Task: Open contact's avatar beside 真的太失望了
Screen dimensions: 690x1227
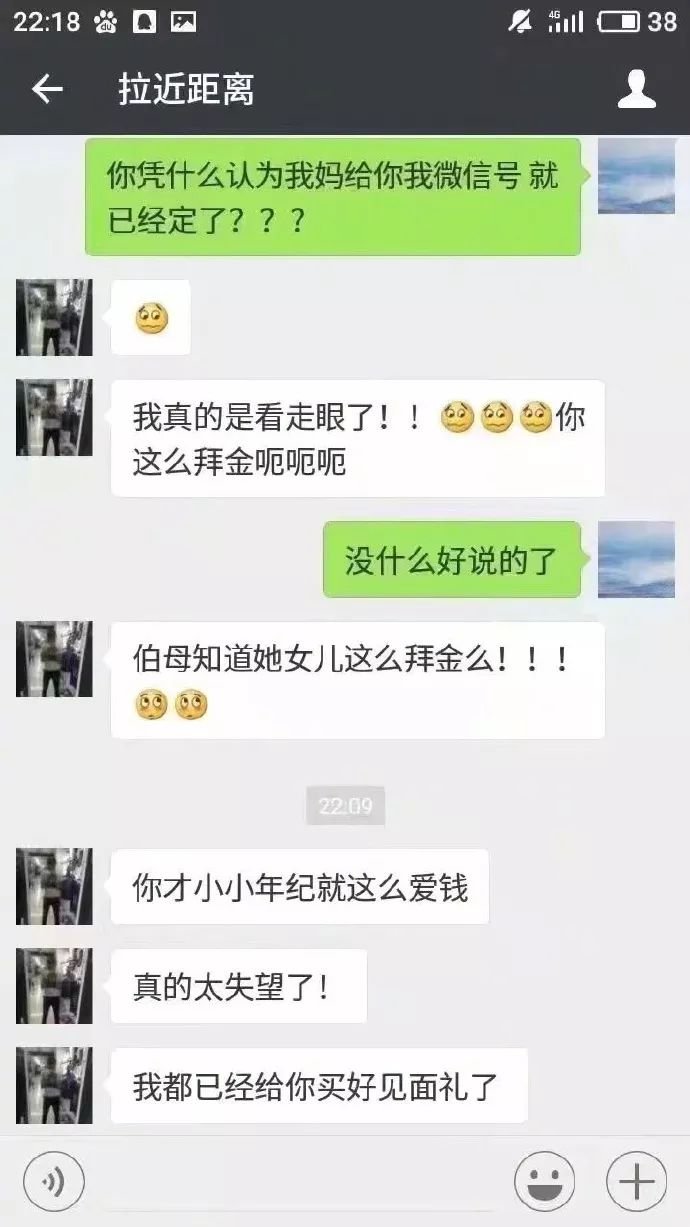Action: coord(54,986)
